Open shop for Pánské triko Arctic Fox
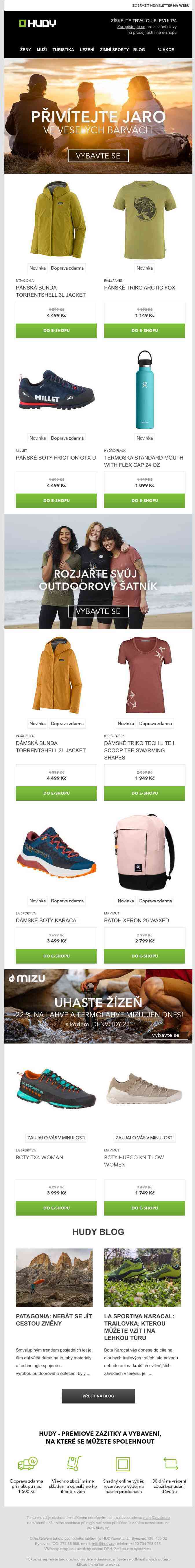 [144, 331]
